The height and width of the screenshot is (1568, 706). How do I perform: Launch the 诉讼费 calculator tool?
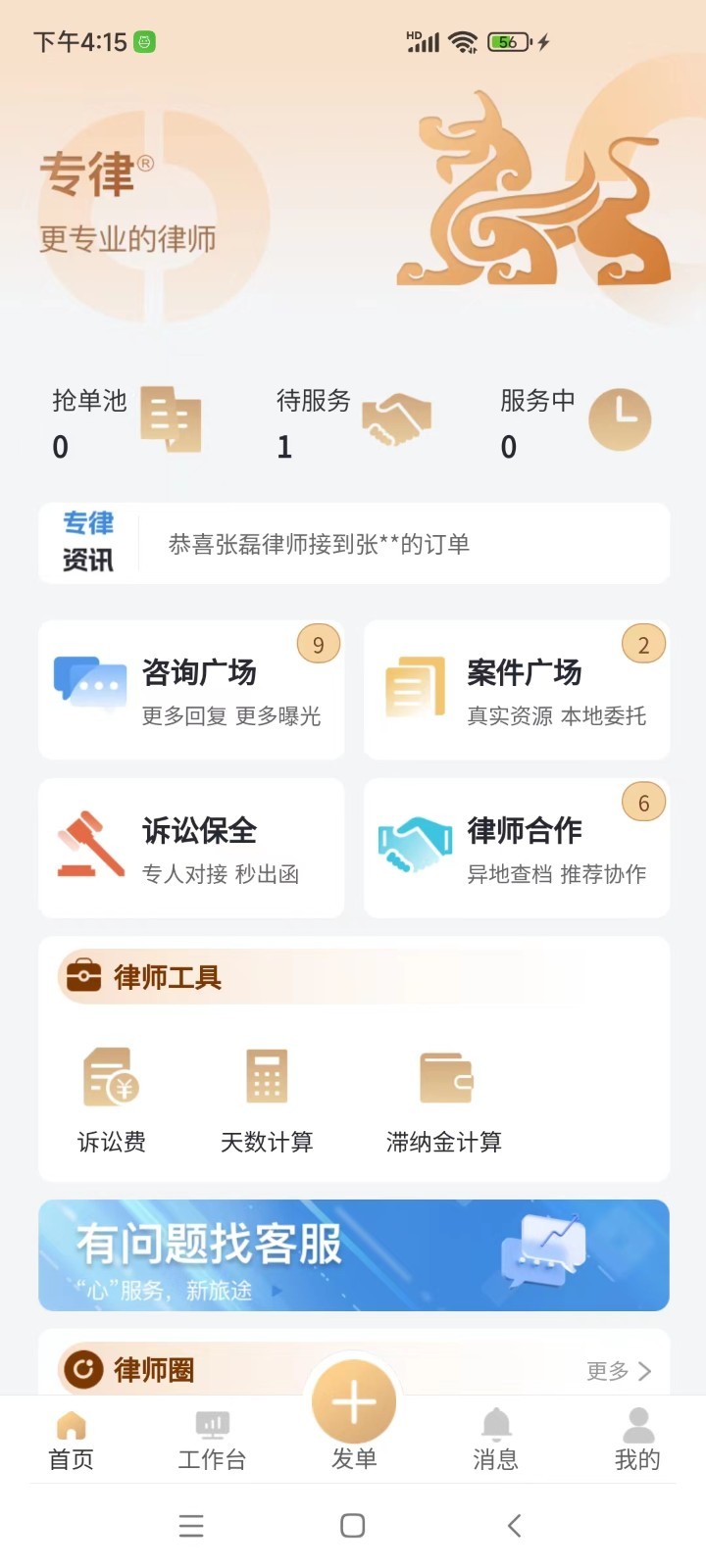tap(111, 1100)
